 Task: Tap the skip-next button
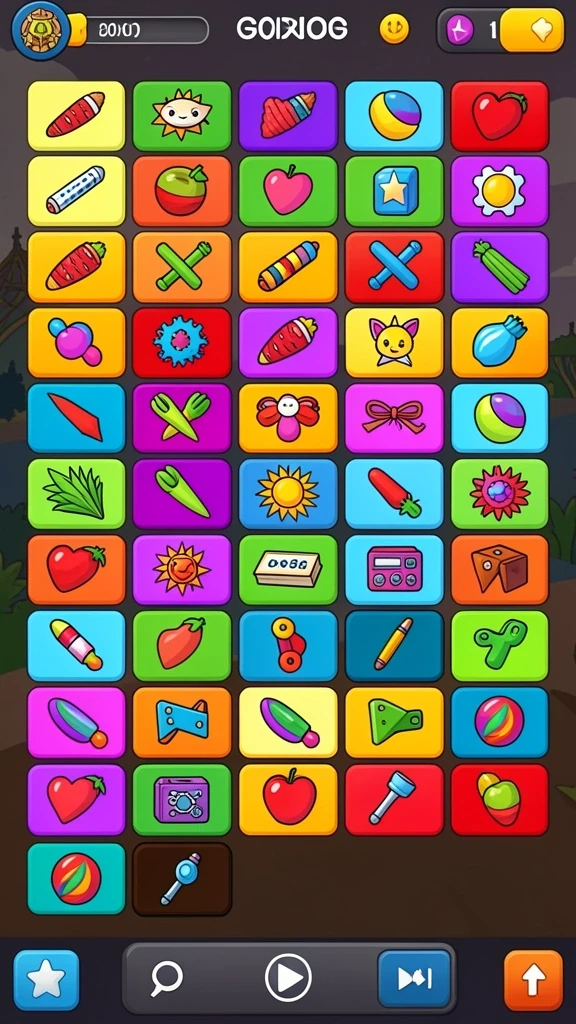click(414, 978)
